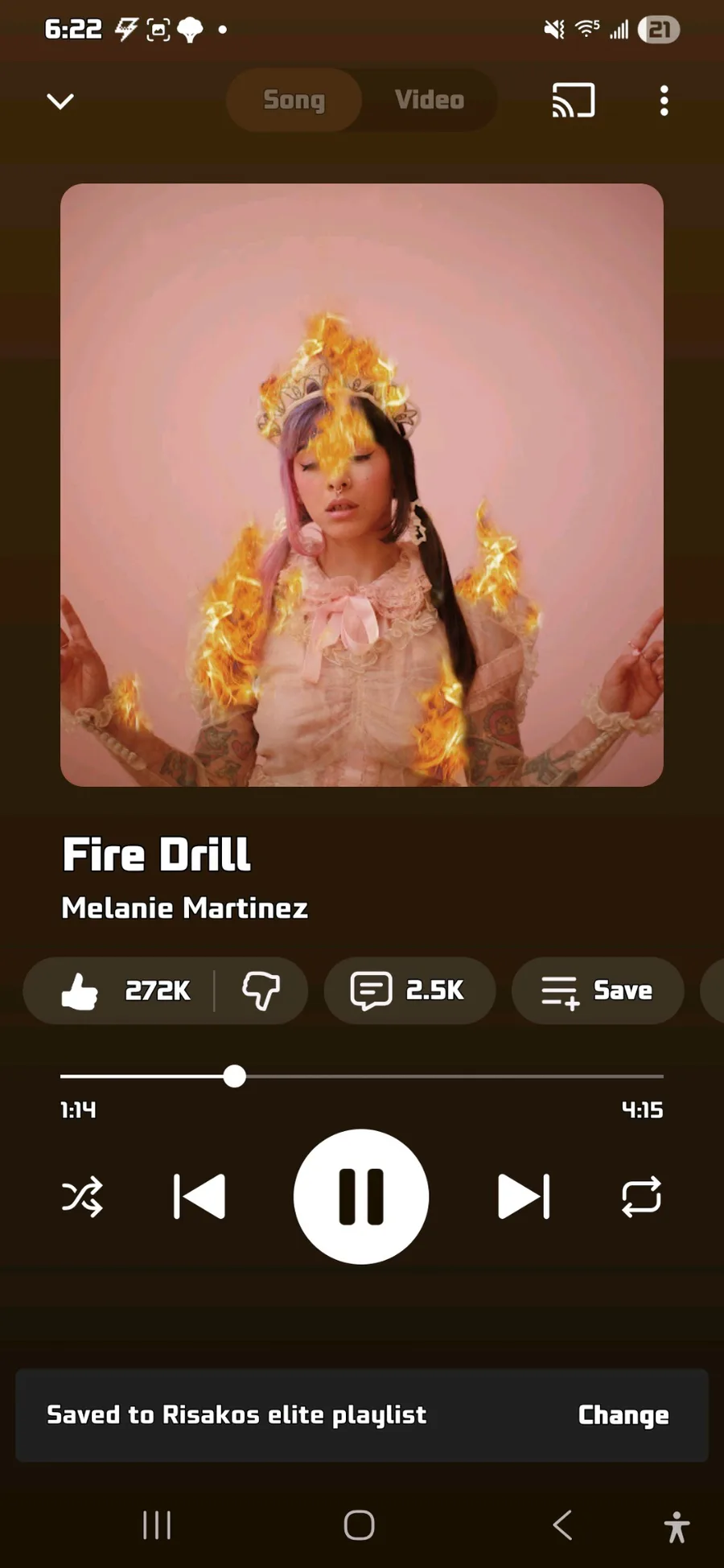Open the 2.5K comments
This screenshot has height=1568, width=724.
point(409,990)
